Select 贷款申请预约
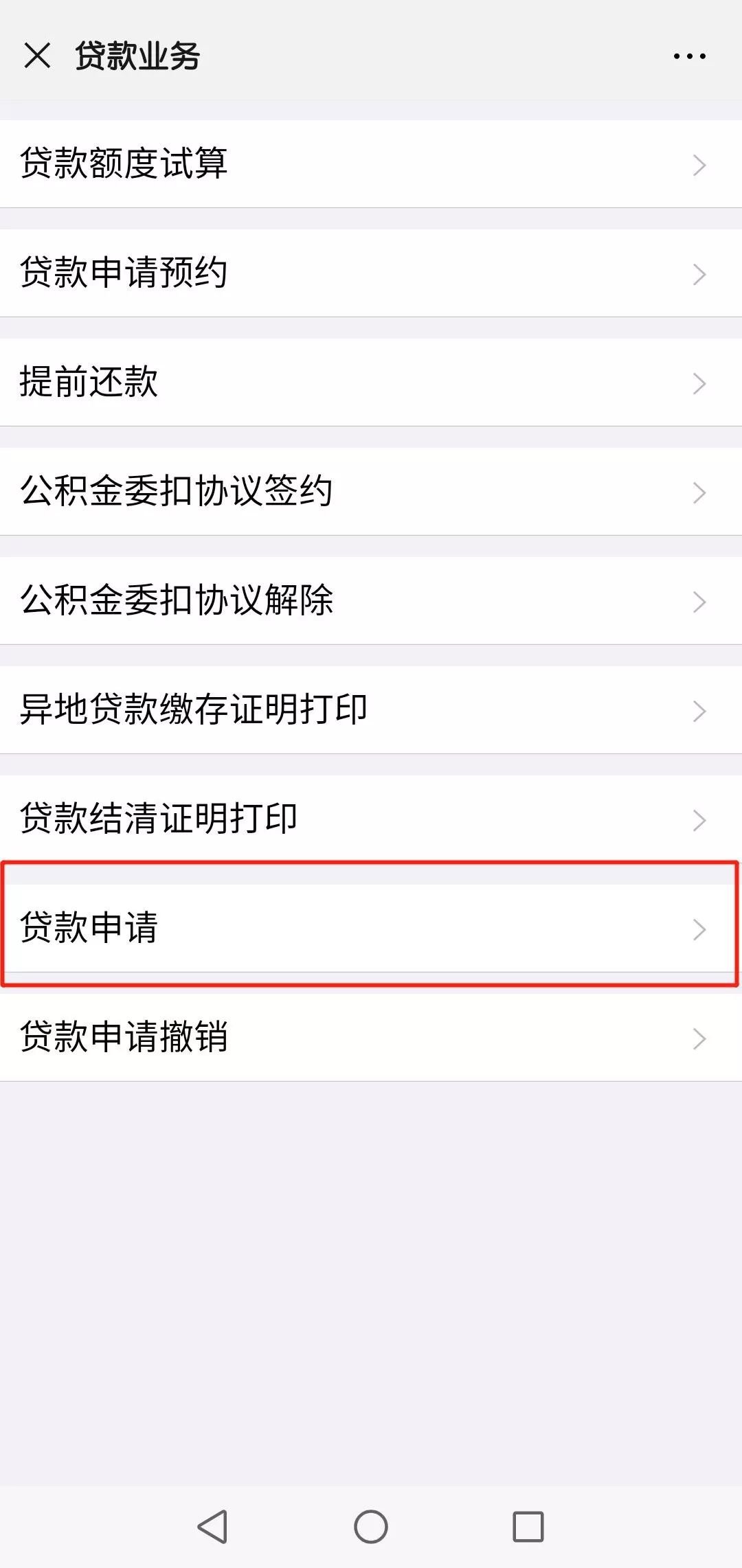 pos(371,273)
